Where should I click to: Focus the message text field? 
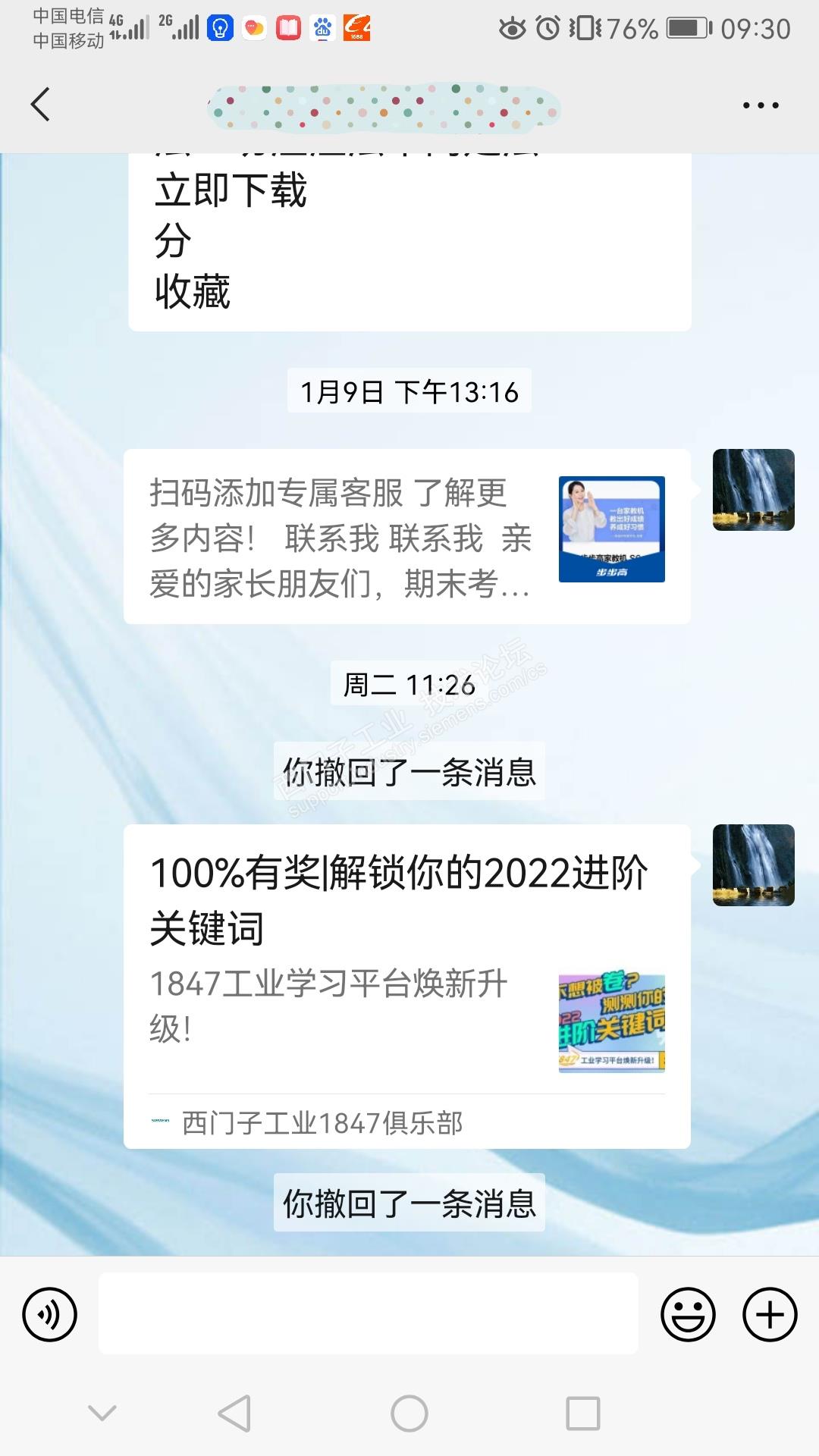coord(369,1314)
